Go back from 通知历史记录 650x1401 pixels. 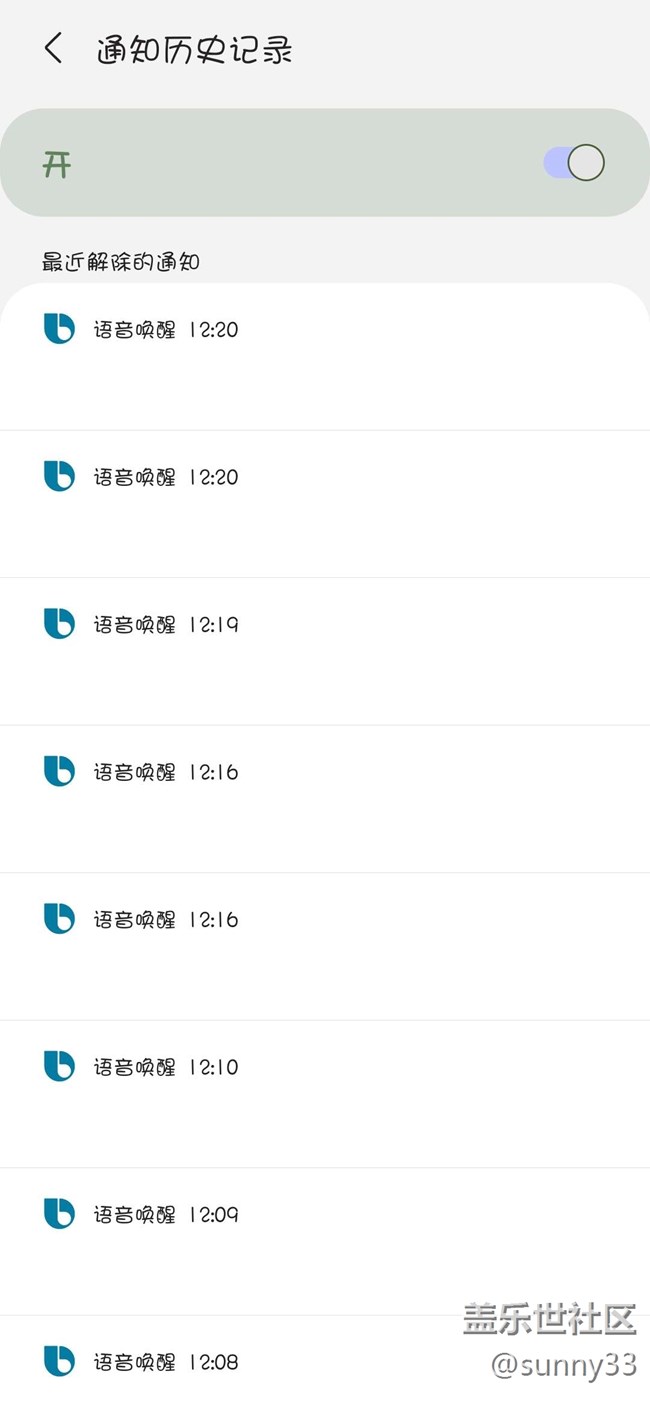(x=53, y=48)
